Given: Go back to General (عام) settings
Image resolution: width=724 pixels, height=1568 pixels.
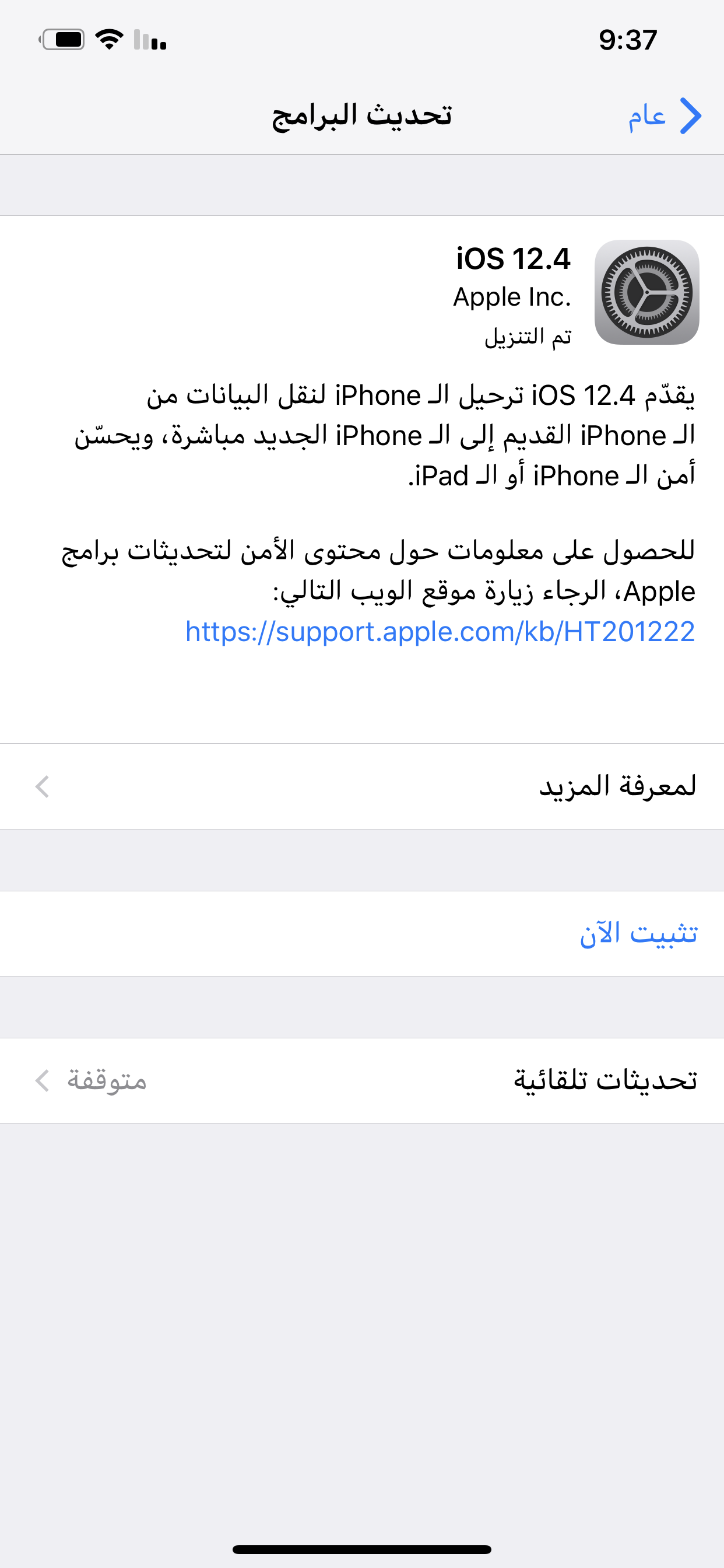Looking at the screenshot, I should 665,116.
